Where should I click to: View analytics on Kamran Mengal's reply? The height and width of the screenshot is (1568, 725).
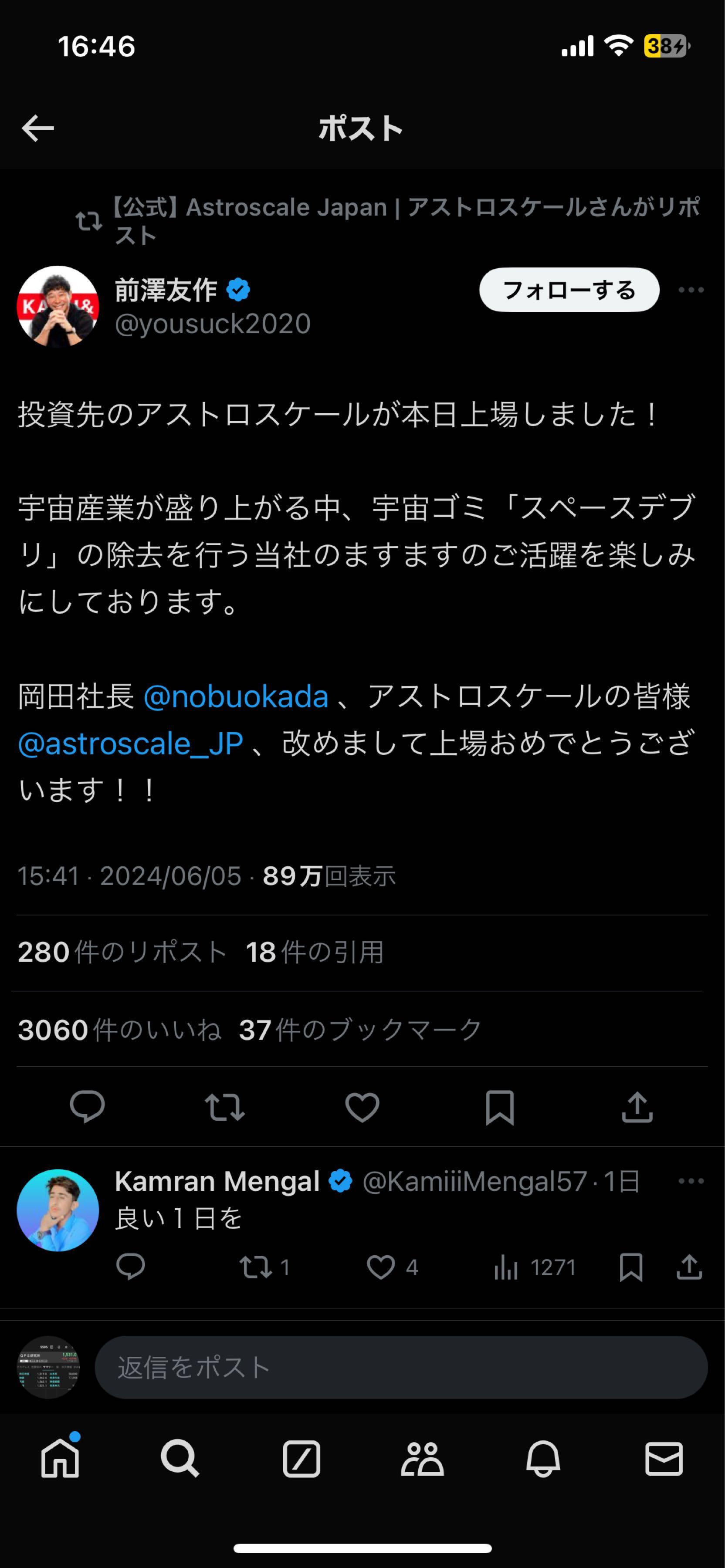click(506, 1268)
